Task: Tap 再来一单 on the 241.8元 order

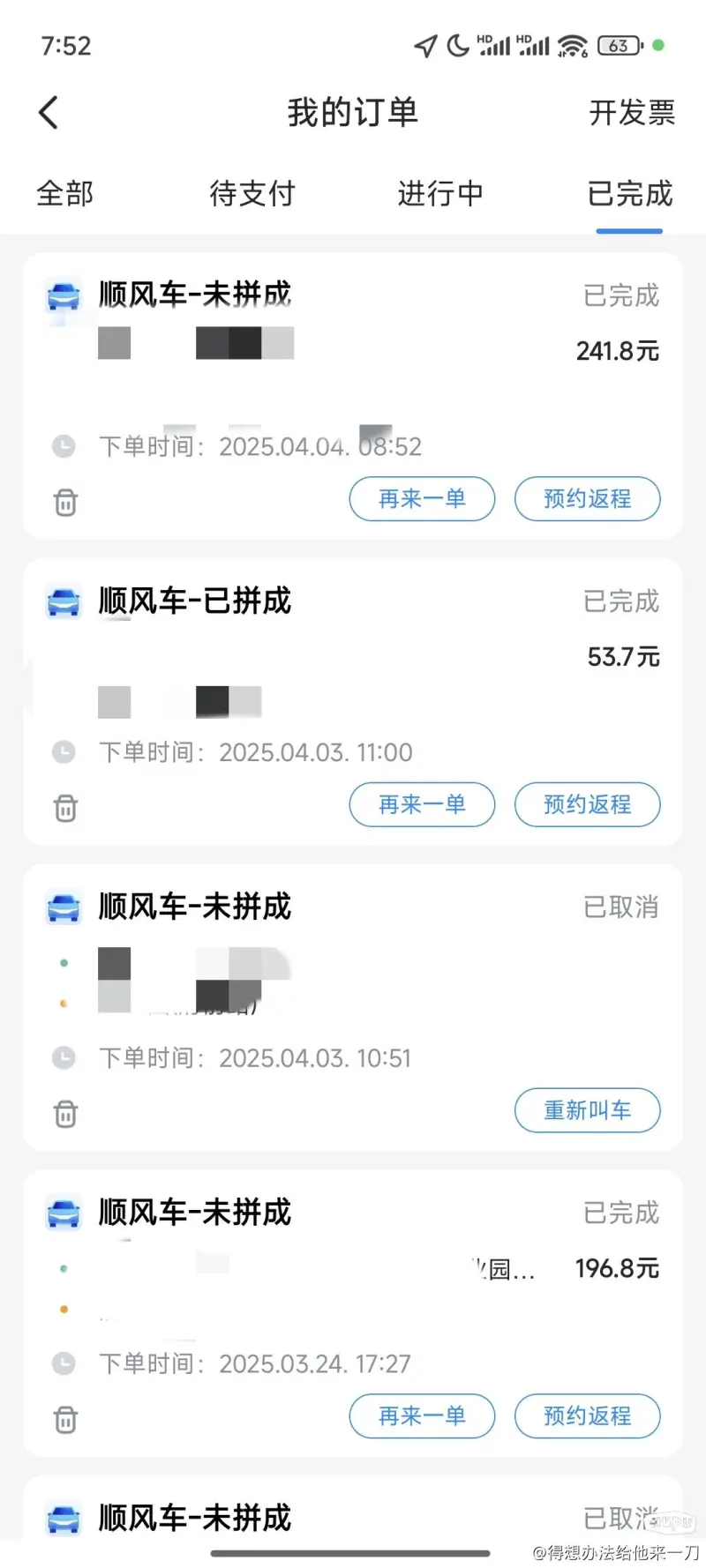Action: click(x=422, y=499)
